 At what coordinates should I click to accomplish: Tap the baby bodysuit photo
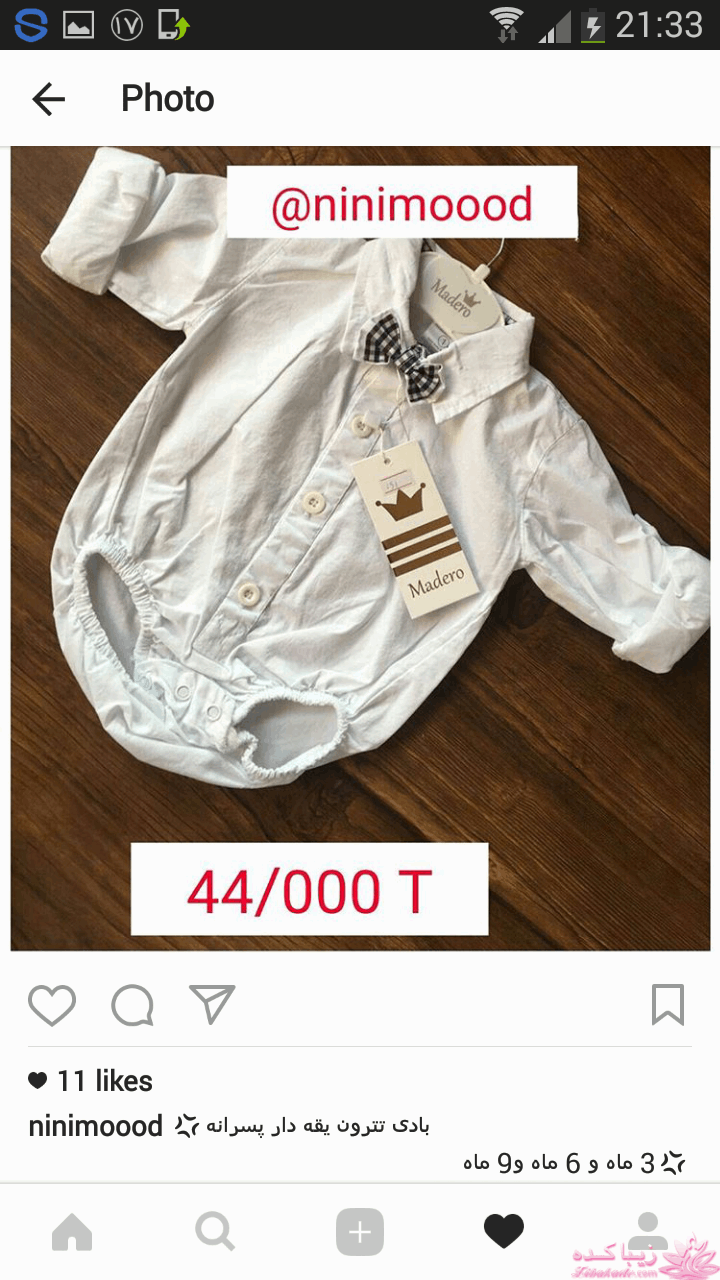click(x=360, y=550)
